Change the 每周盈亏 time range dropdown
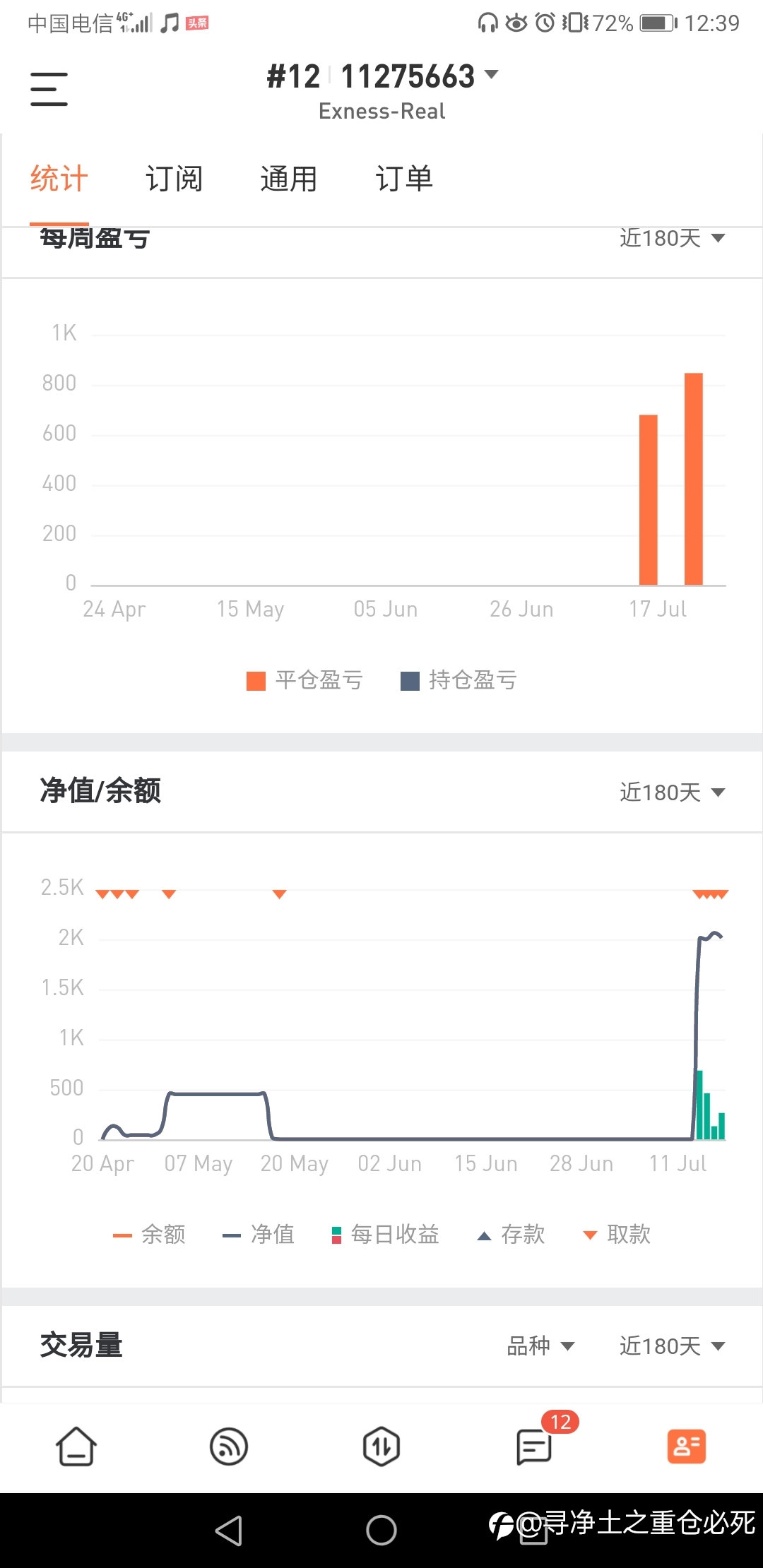The height and width of the screenshot is (1568, 763). 672,238
